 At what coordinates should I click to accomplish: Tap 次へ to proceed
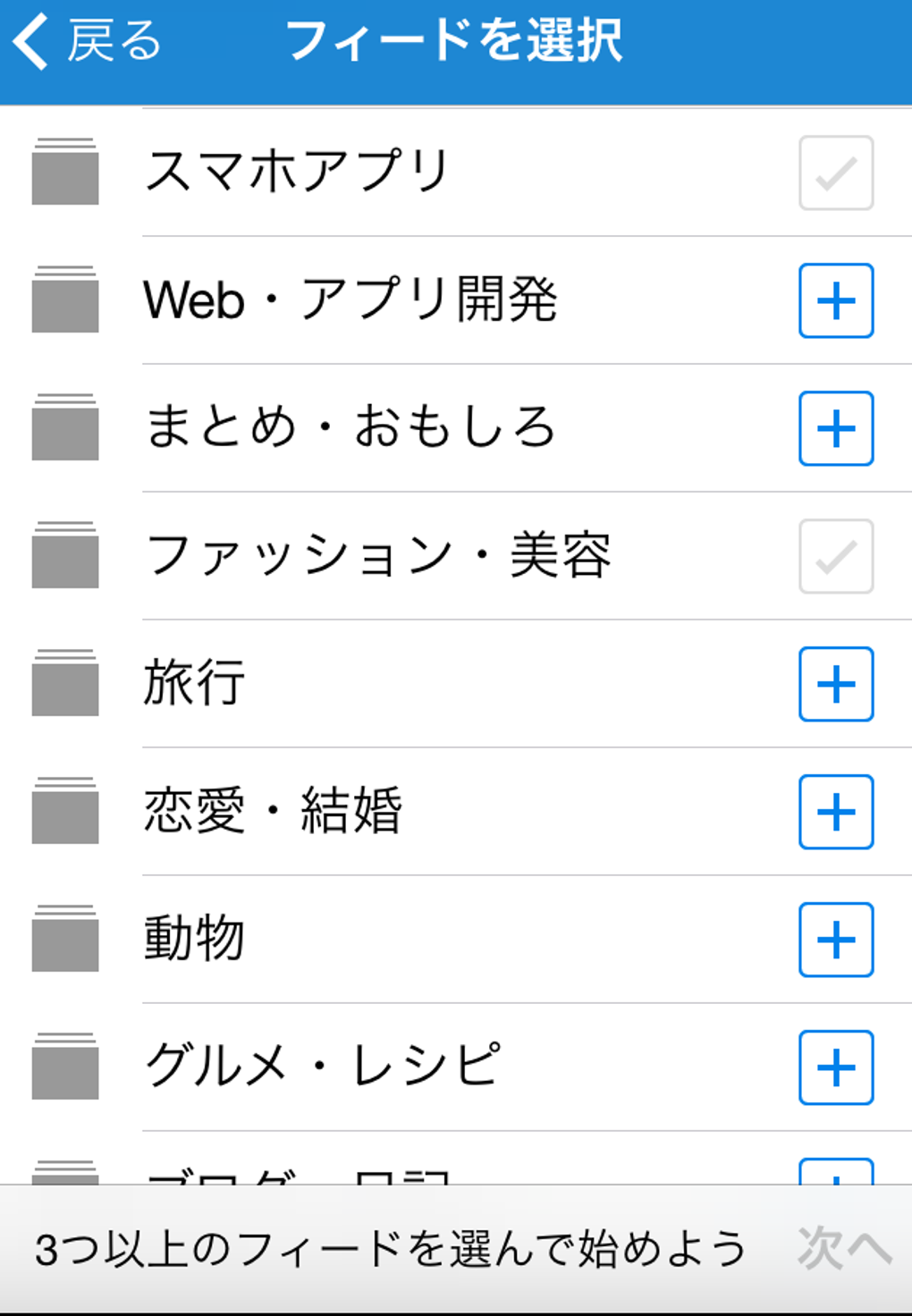pos(843,1248)
